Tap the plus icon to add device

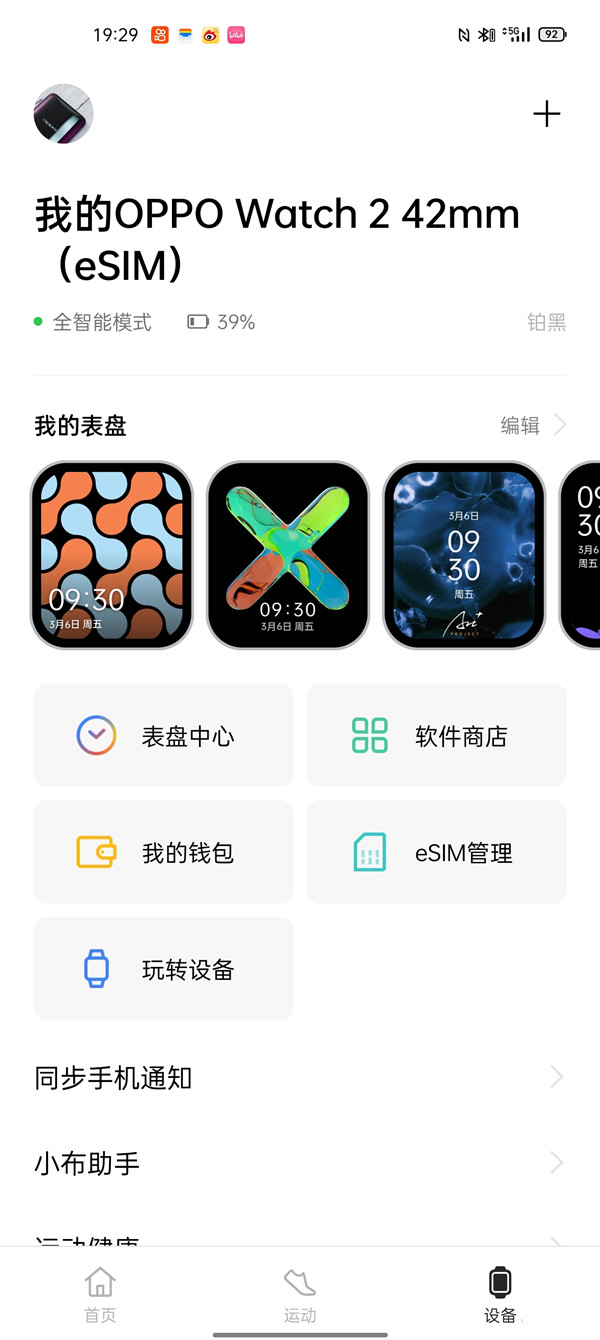[546, 115]
